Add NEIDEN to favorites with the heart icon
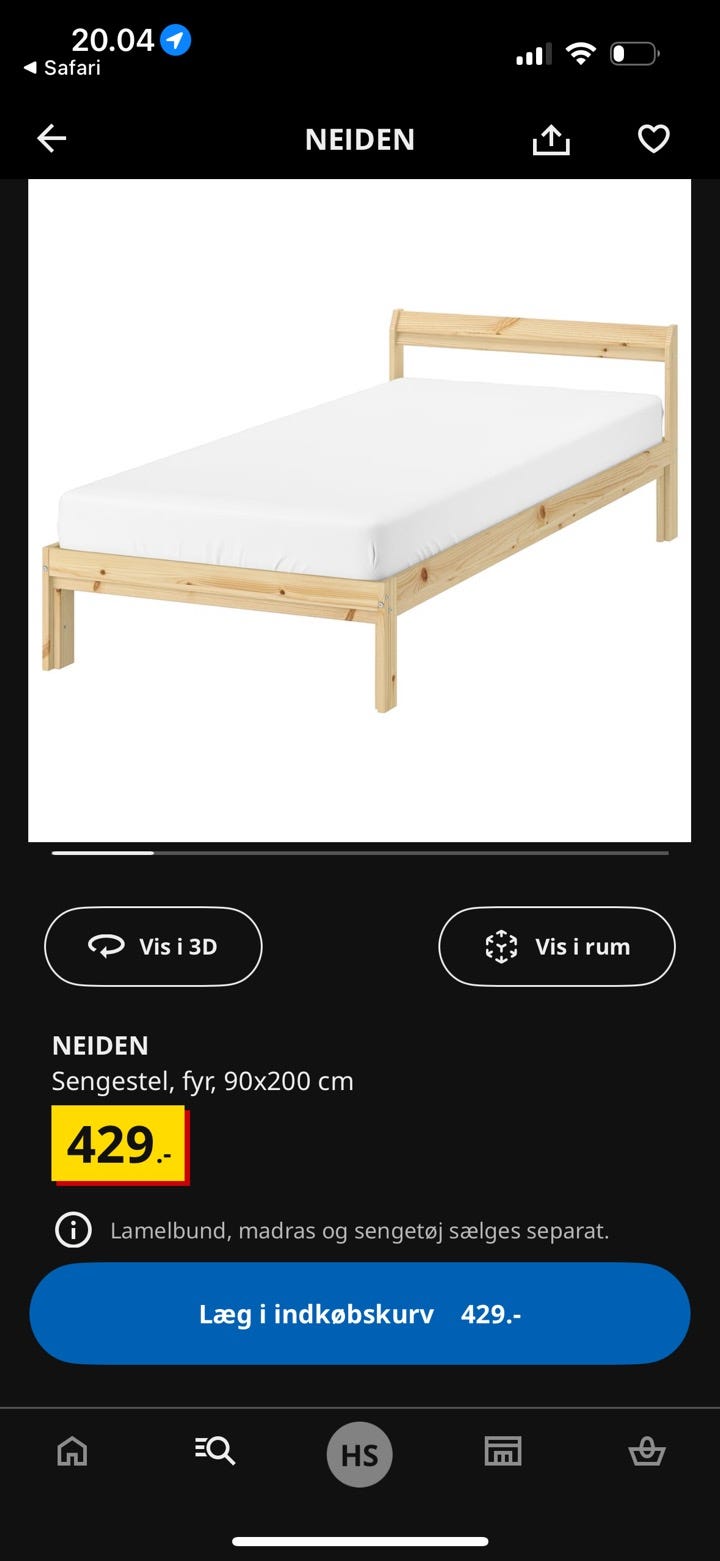Screen dimensions: 720x1561 [653, 139]
